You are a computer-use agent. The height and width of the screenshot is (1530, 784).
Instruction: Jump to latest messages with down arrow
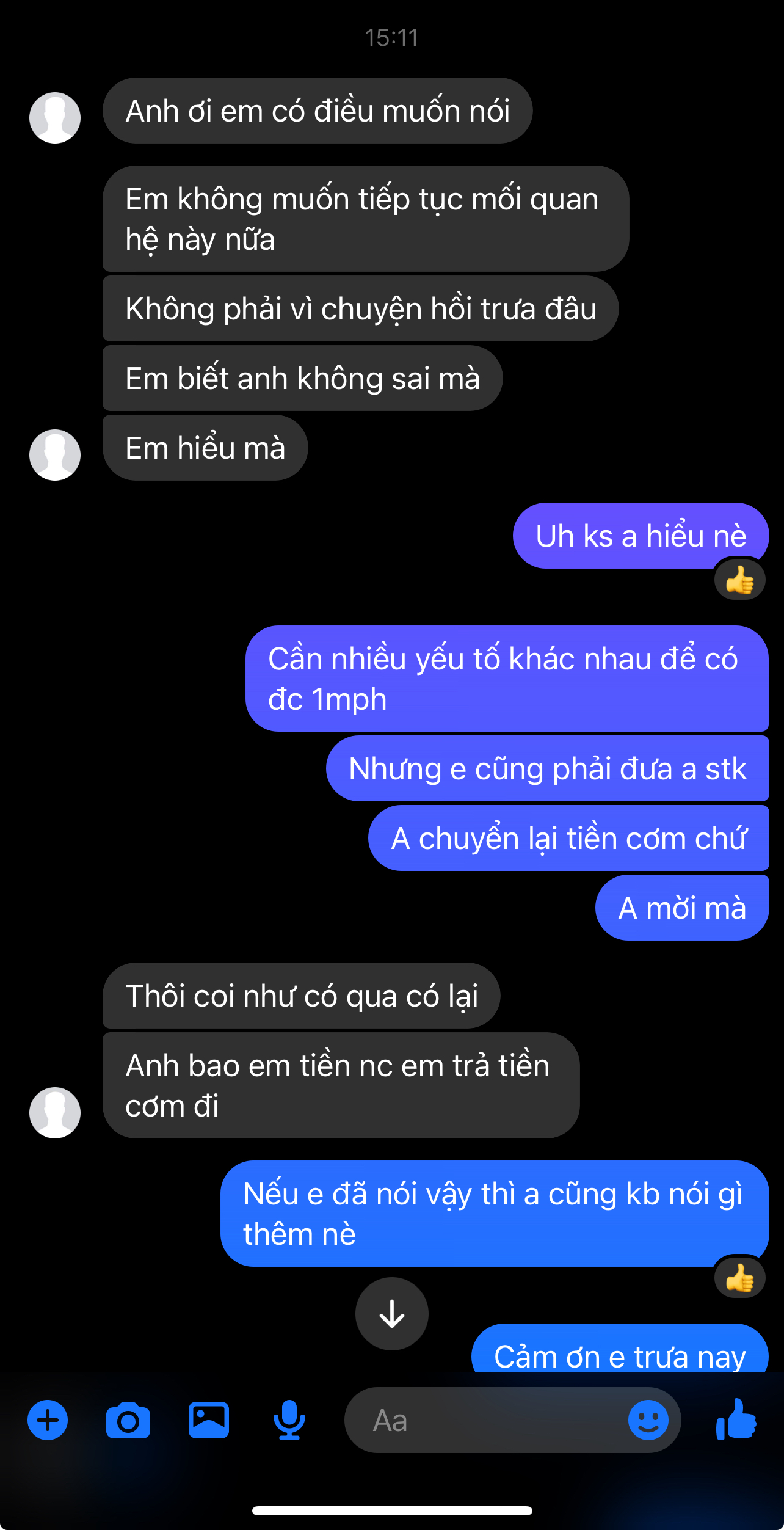pos(392,1314)
